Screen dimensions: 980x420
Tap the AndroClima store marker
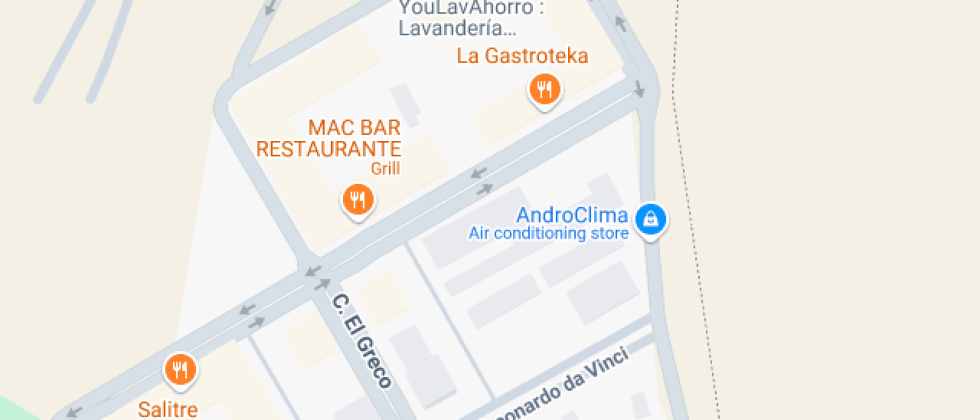pyautogui.click(x=651, y=218)
